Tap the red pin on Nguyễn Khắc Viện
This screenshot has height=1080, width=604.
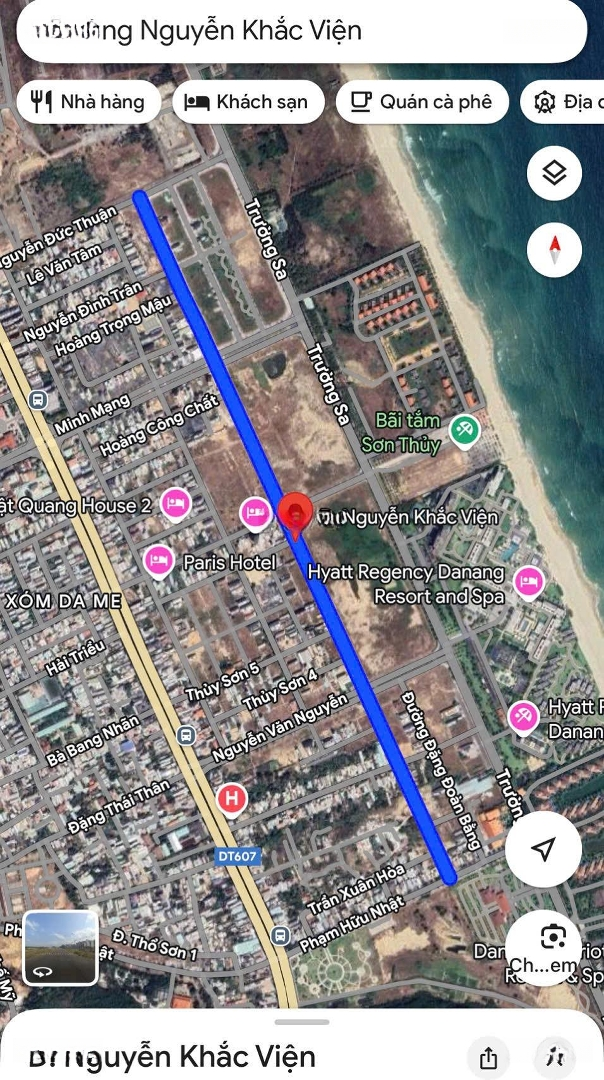pos(295,513)
